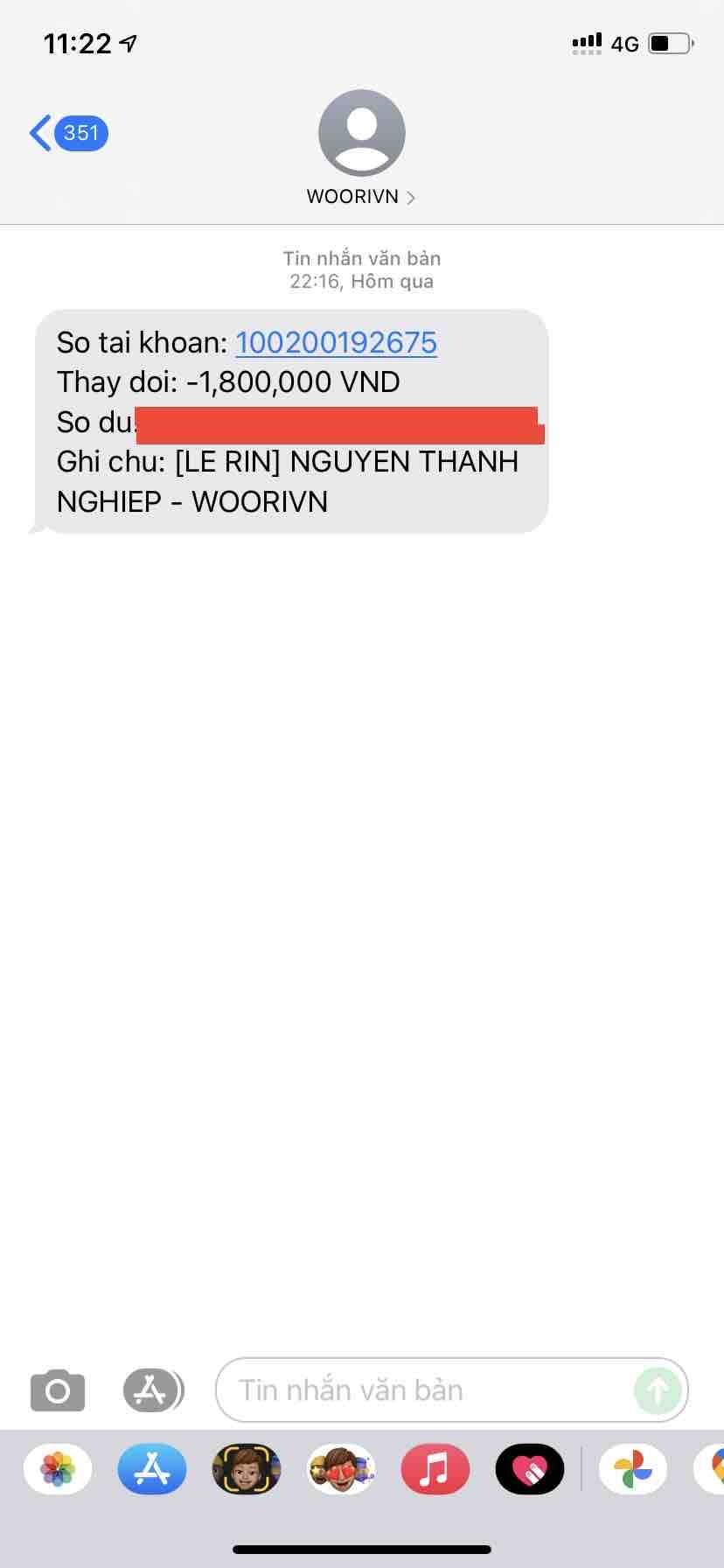Toggle the App Store apps drawer button
Viewport: 724px width, 1568px height.
tap(152, 1389)
